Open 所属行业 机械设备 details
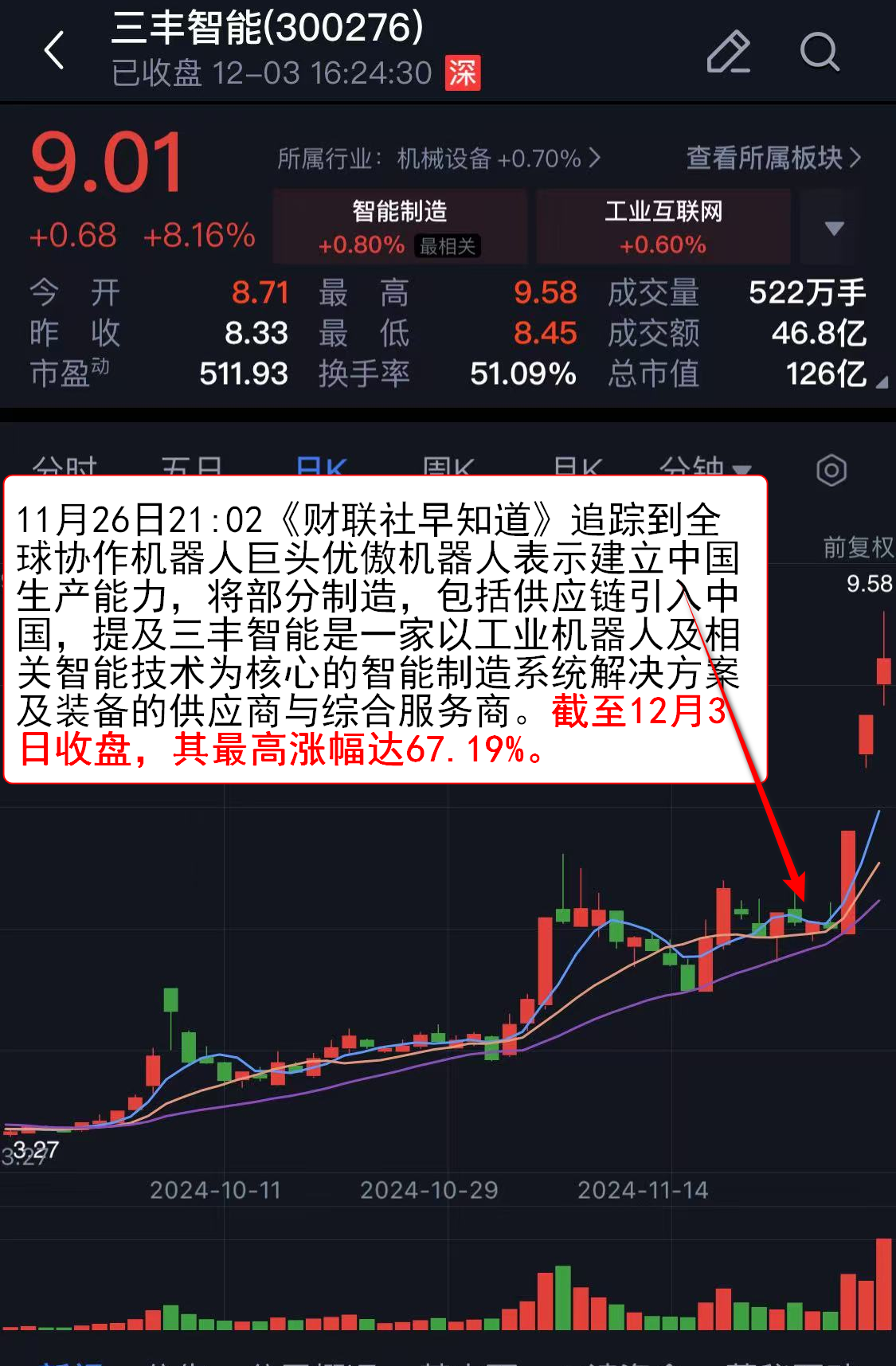This screenshot has height=1366, width=896. (438, 159)
